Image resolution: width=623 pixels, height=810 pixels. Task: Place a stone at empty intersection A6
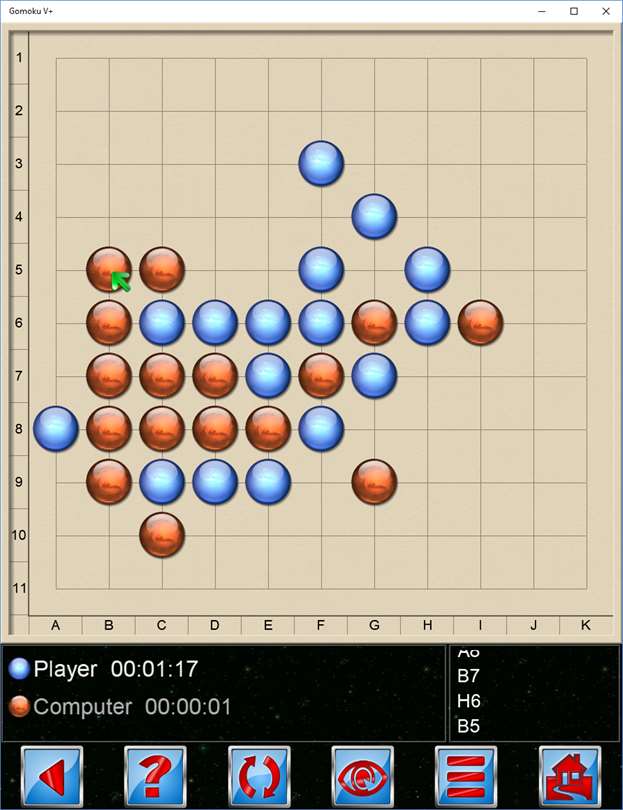56,323
